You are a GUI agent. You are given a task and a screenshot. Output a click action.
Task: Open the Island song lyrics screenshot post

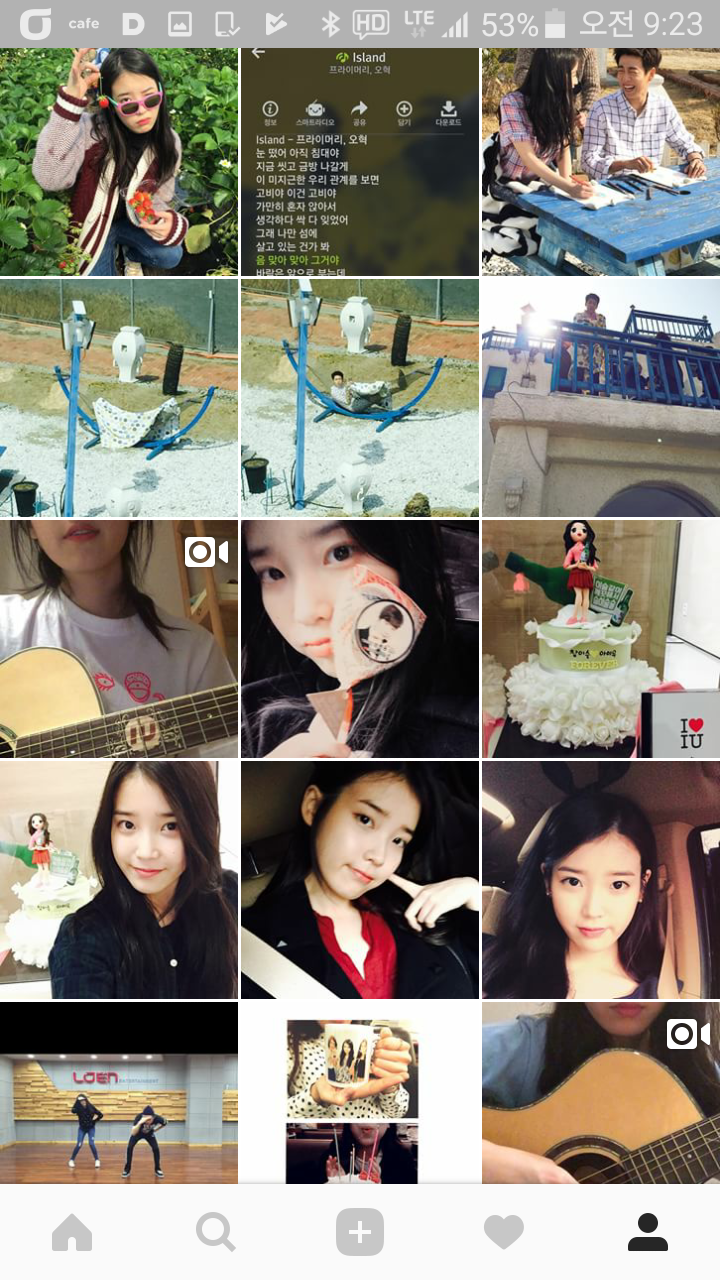[360, 162]
